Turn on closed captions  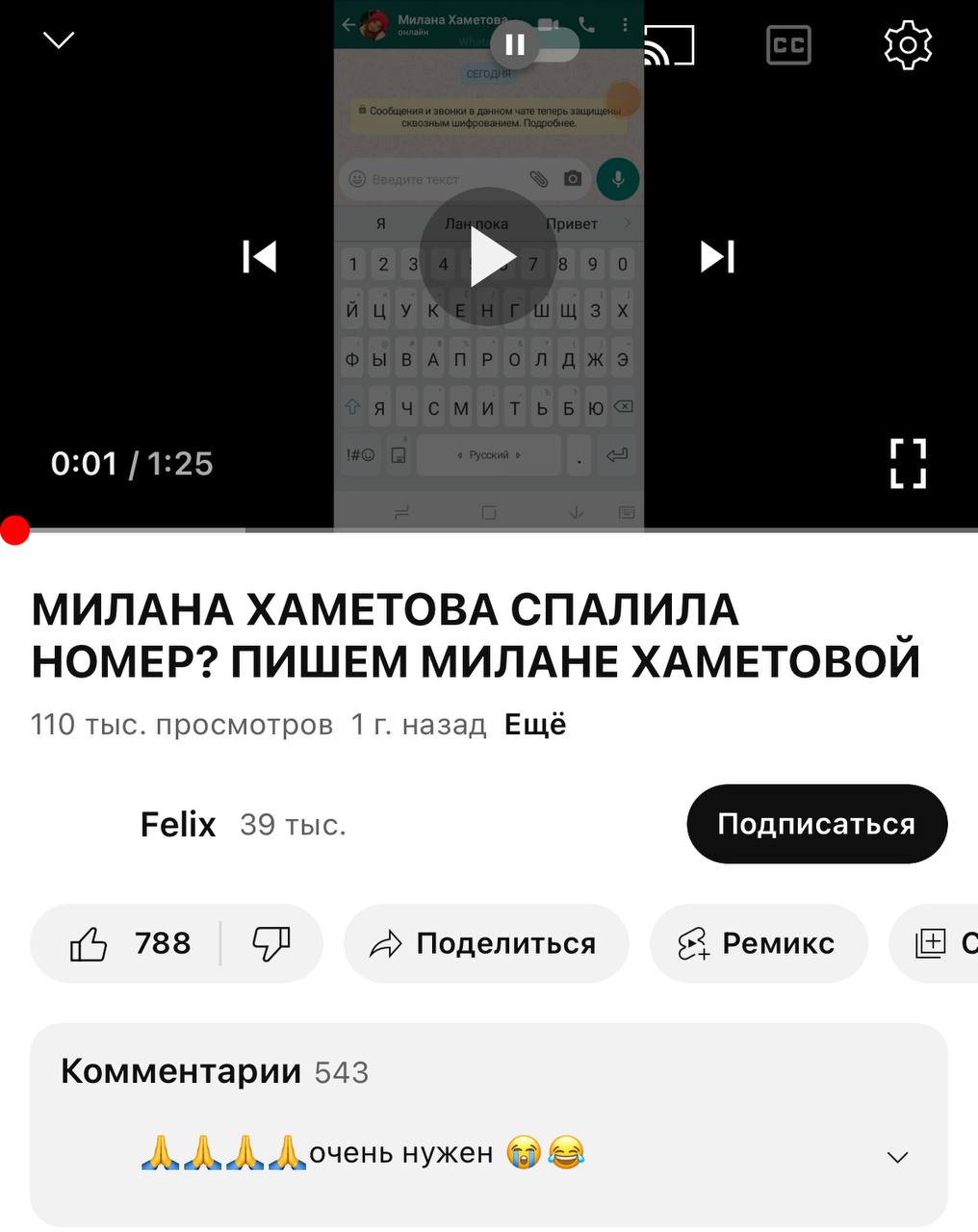788,45
